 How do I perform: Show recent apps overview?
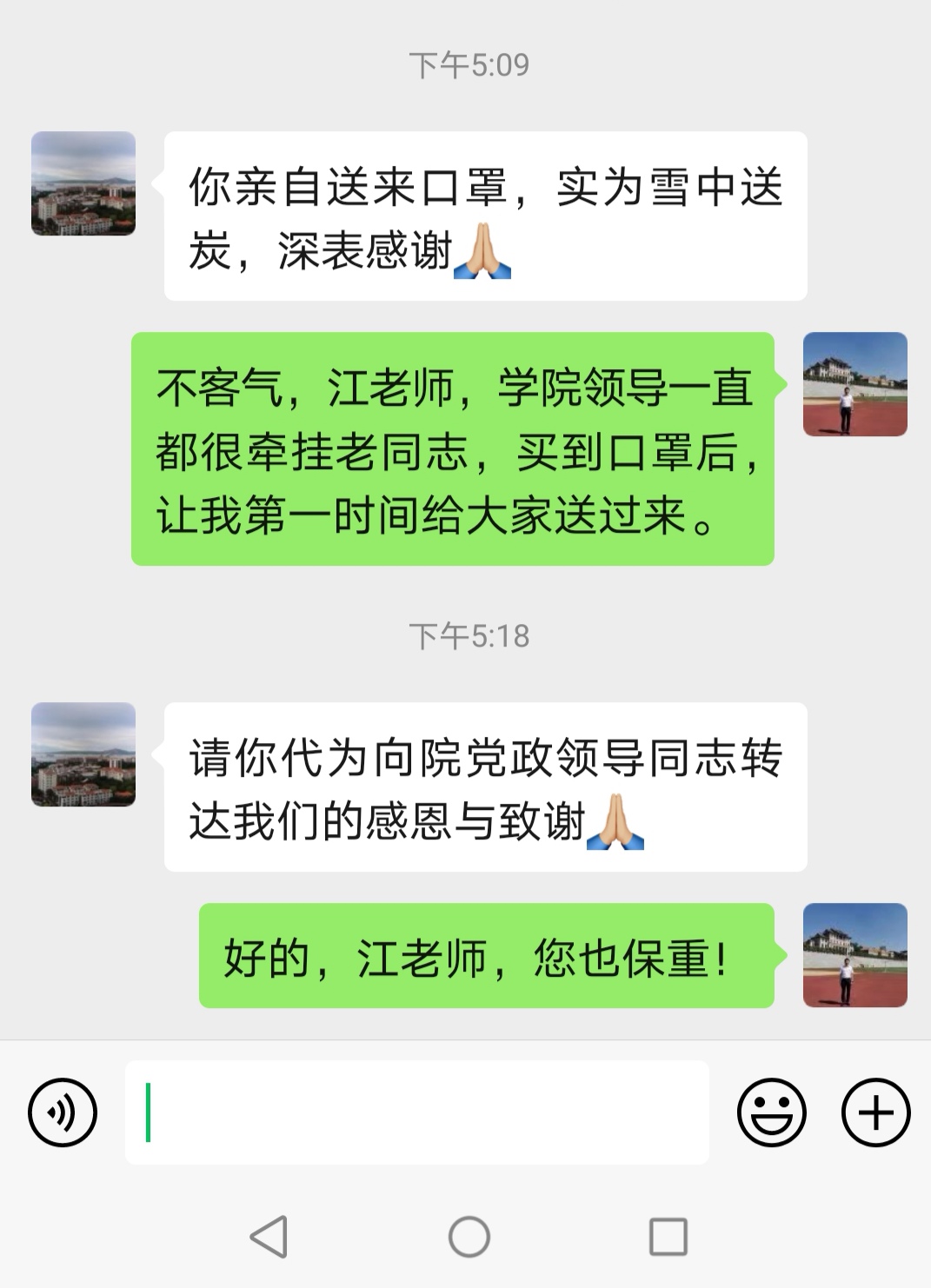tap(668, 1236)
